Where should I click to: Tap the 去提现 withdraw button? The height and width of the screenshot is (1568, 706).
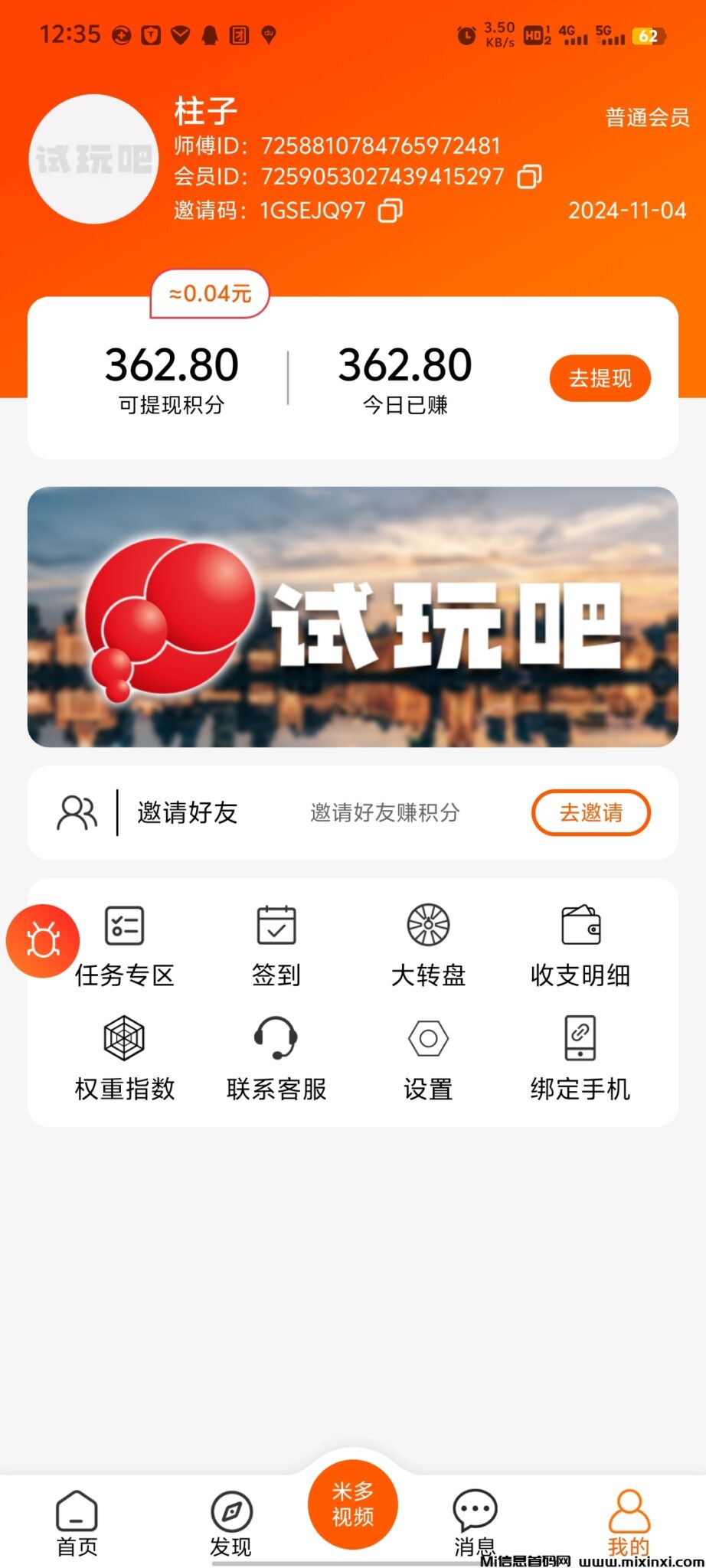pos(600,377)
